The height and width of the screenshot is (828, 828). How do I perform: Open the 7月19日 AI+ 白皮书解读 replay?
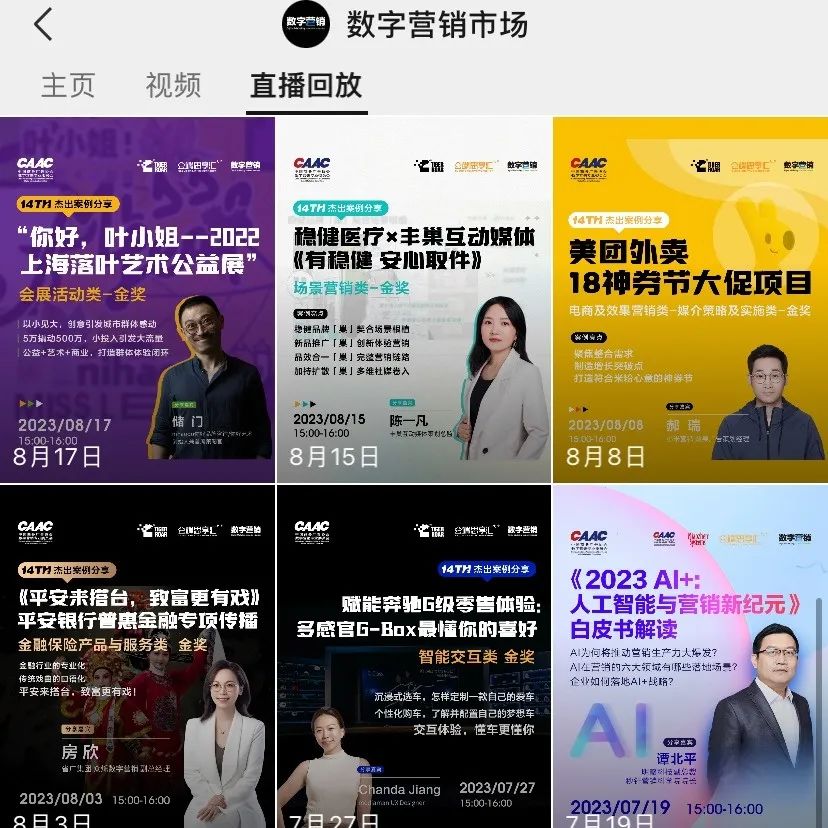click(x=690, y=656)
